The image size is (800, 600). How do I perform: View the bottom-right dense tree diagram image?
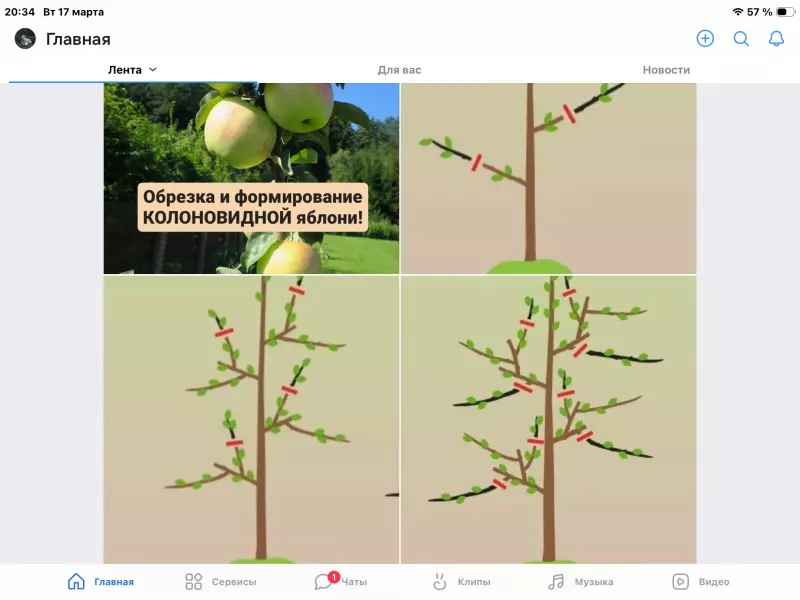[x=548, y=420]
